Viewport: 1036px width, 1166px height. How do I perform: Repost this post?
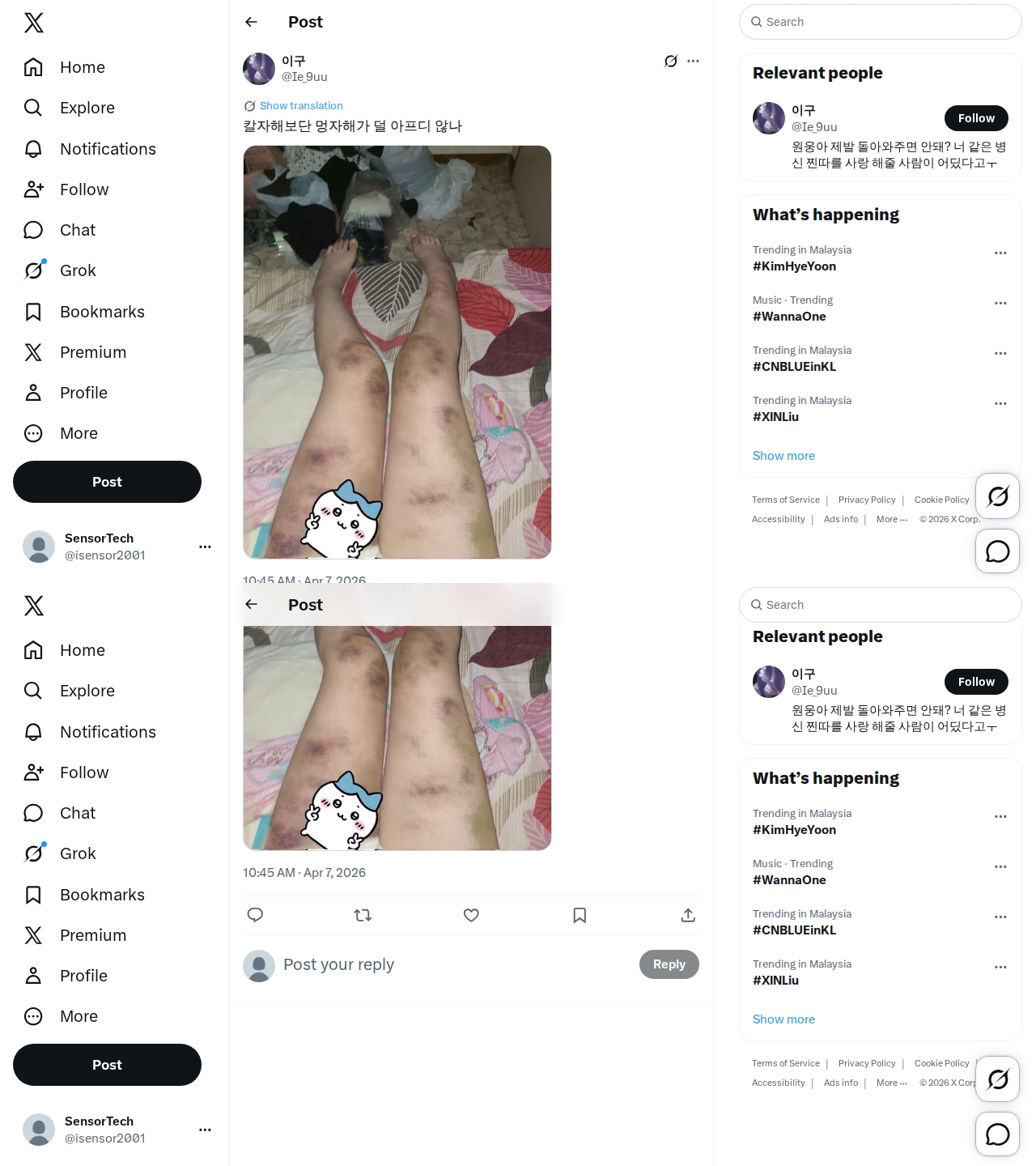[363, 915]
